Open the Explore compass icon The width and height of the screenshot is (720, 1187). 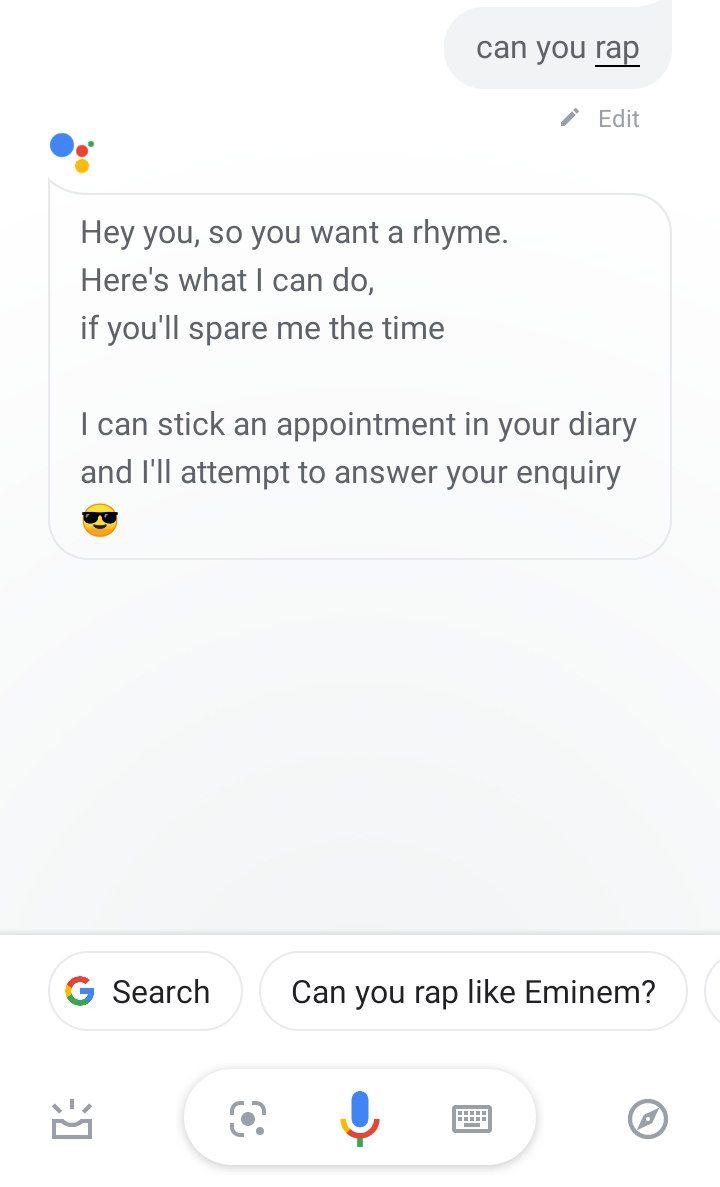(x=648, y=1119)
